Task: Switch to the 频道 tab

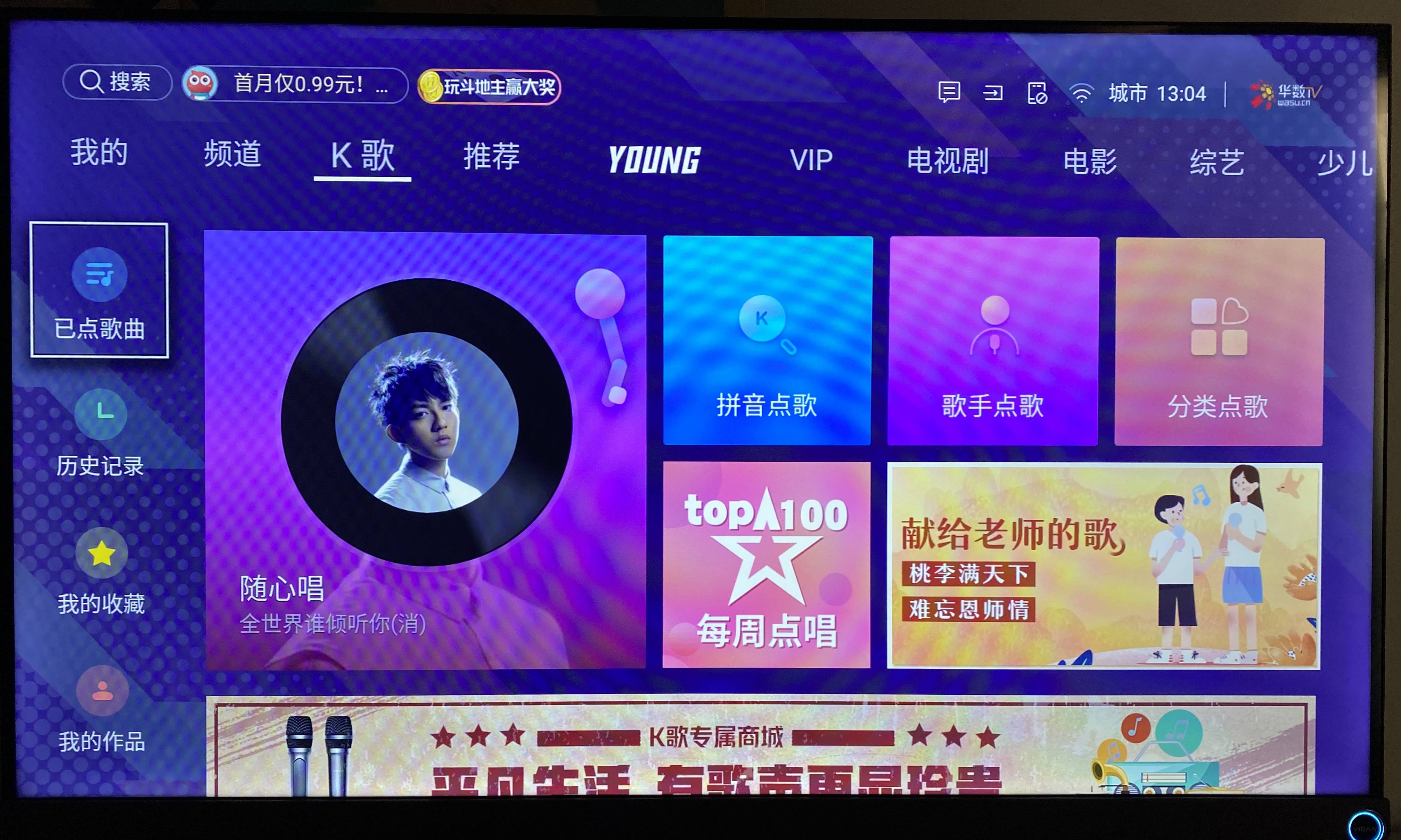Action: [x=232, y=154]
